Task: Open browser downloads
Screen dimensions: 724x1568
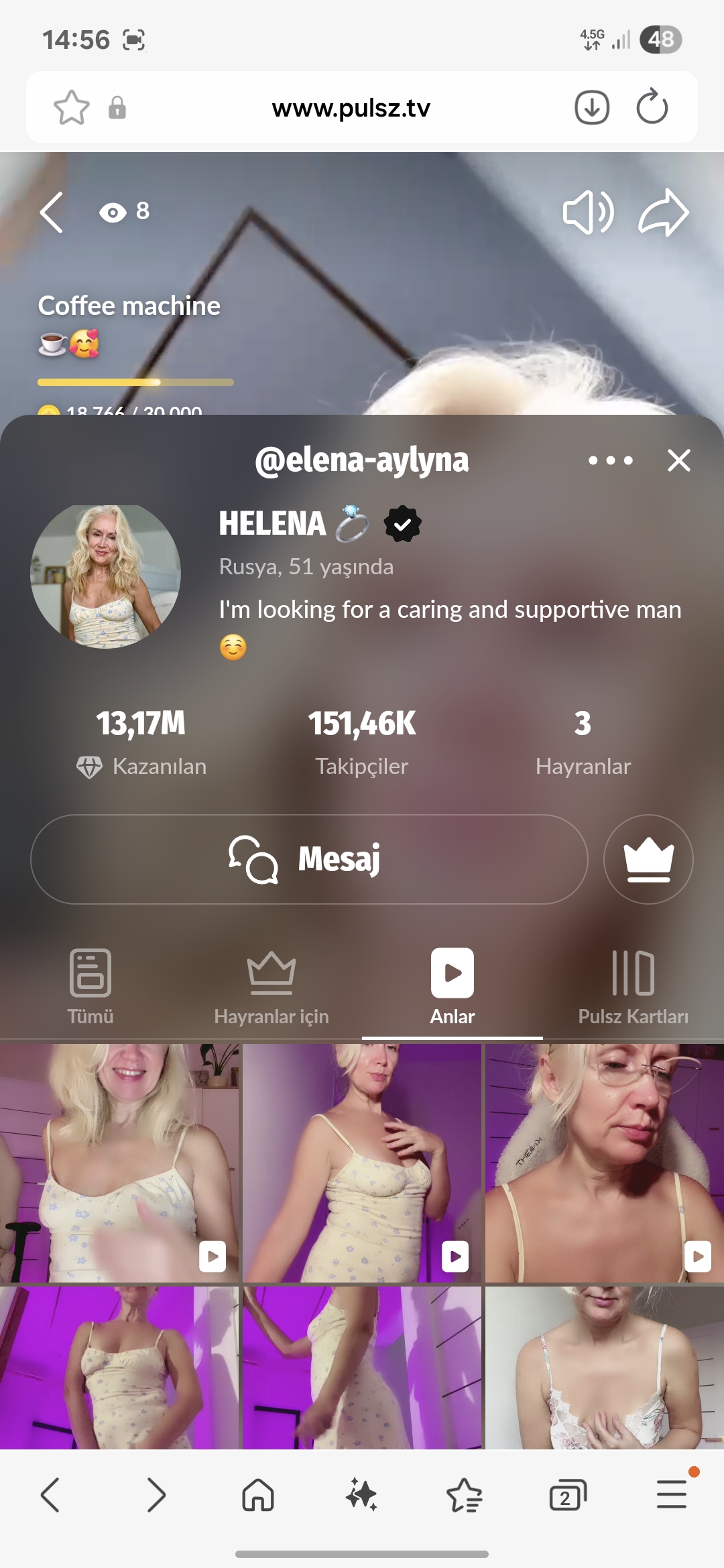Action: pos(592,107)
